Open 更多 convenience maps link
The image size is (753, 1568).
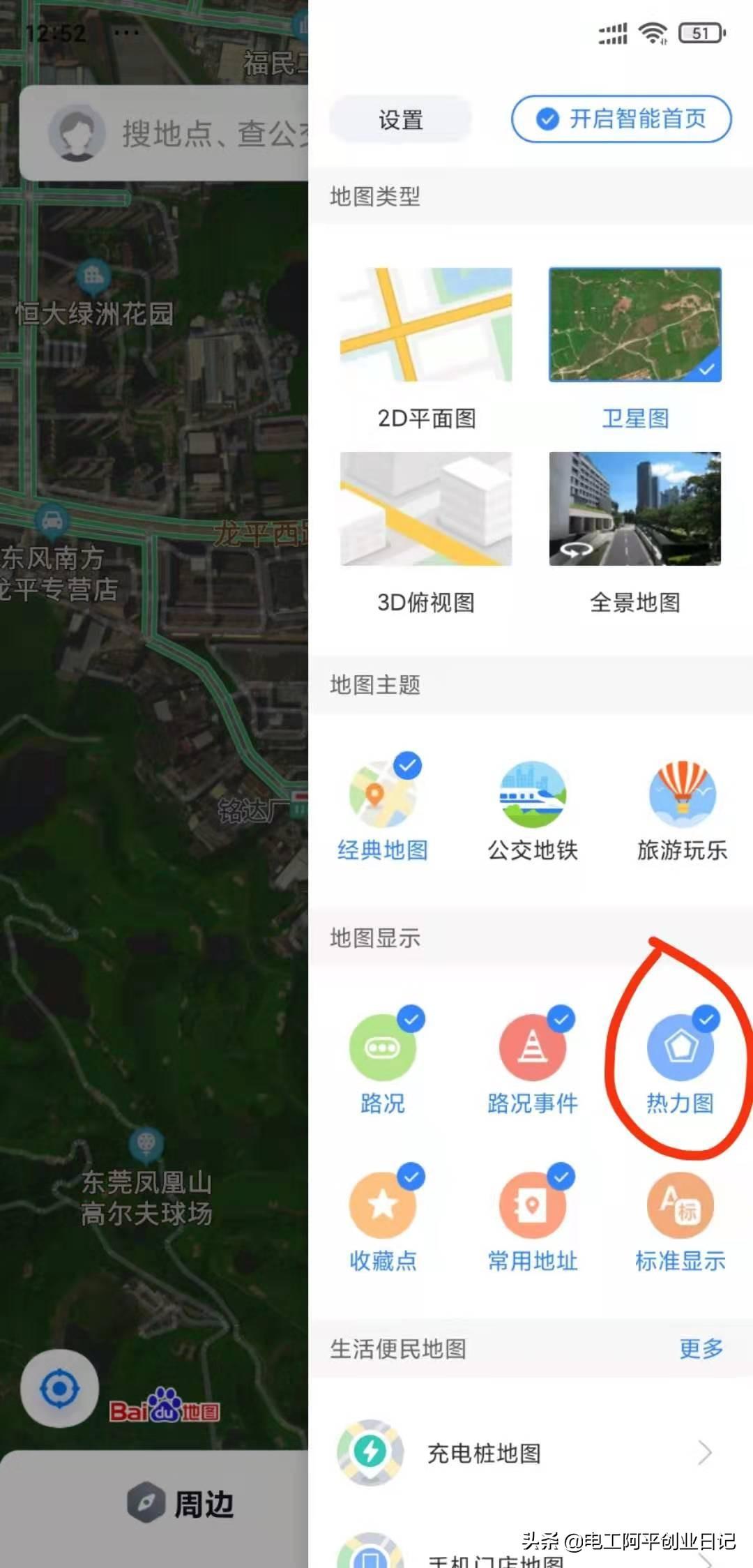click(701, 1349)
